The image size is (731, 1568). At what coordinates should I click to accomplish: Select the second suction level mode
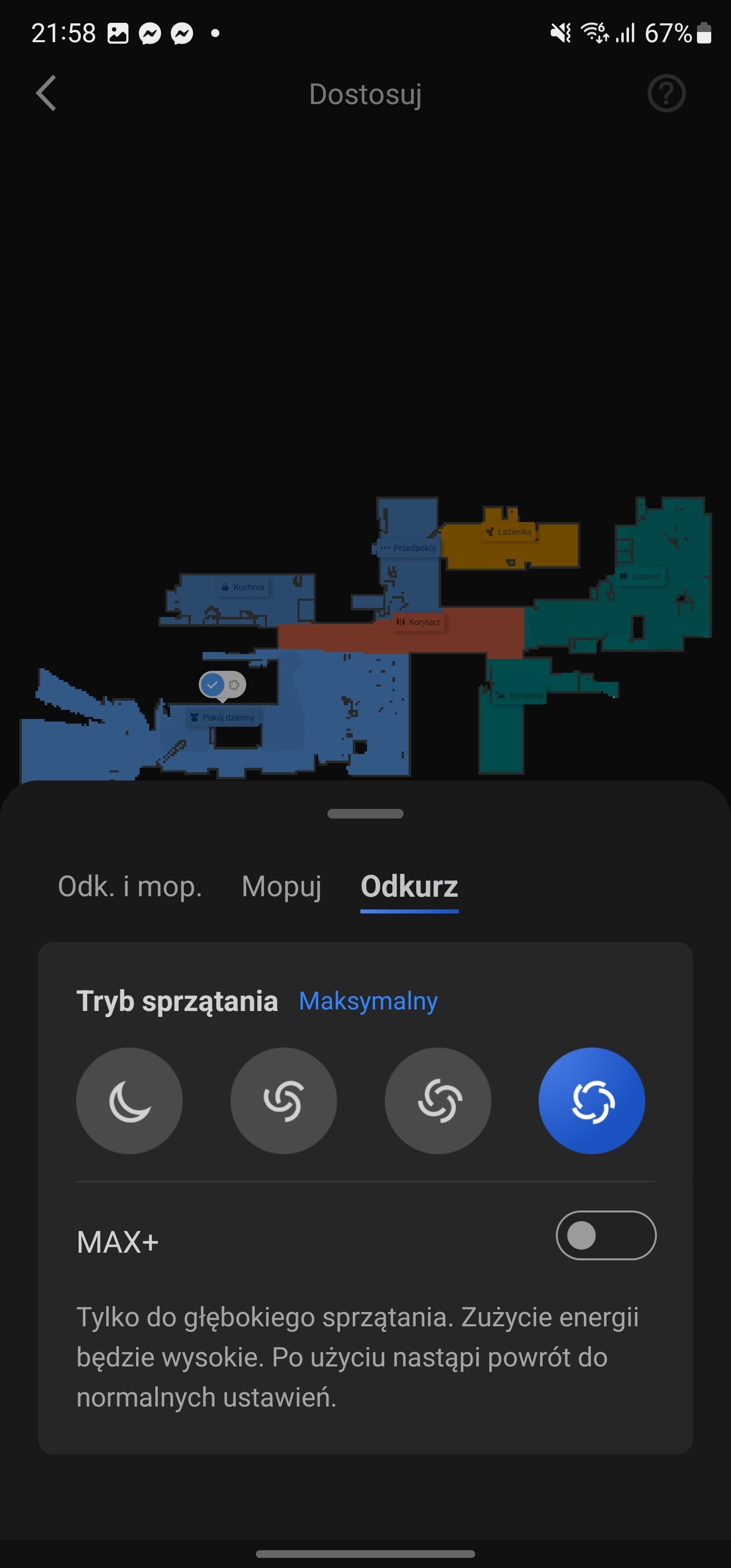coord(284,1100)
